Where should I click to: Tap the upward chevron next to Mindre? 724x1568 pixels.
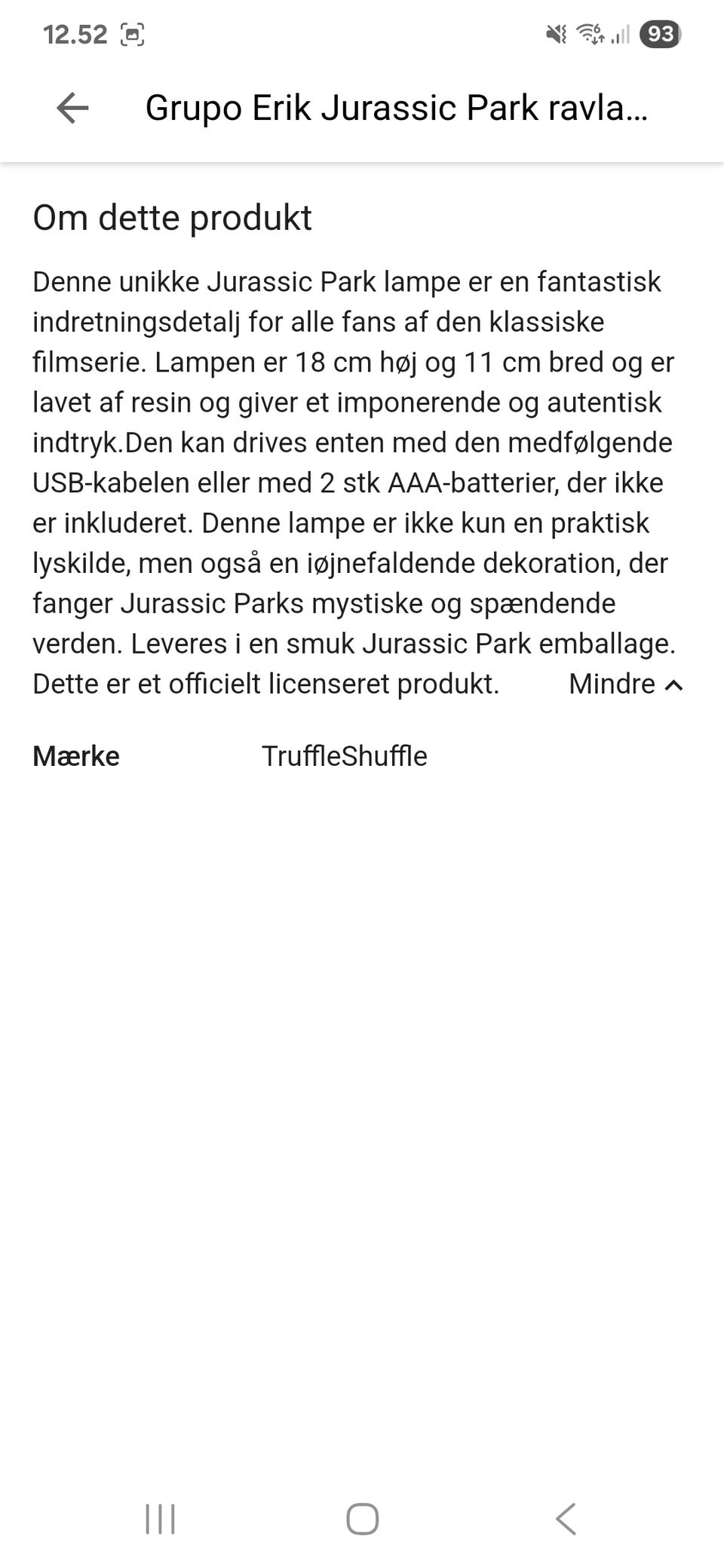tap(673, 684)
